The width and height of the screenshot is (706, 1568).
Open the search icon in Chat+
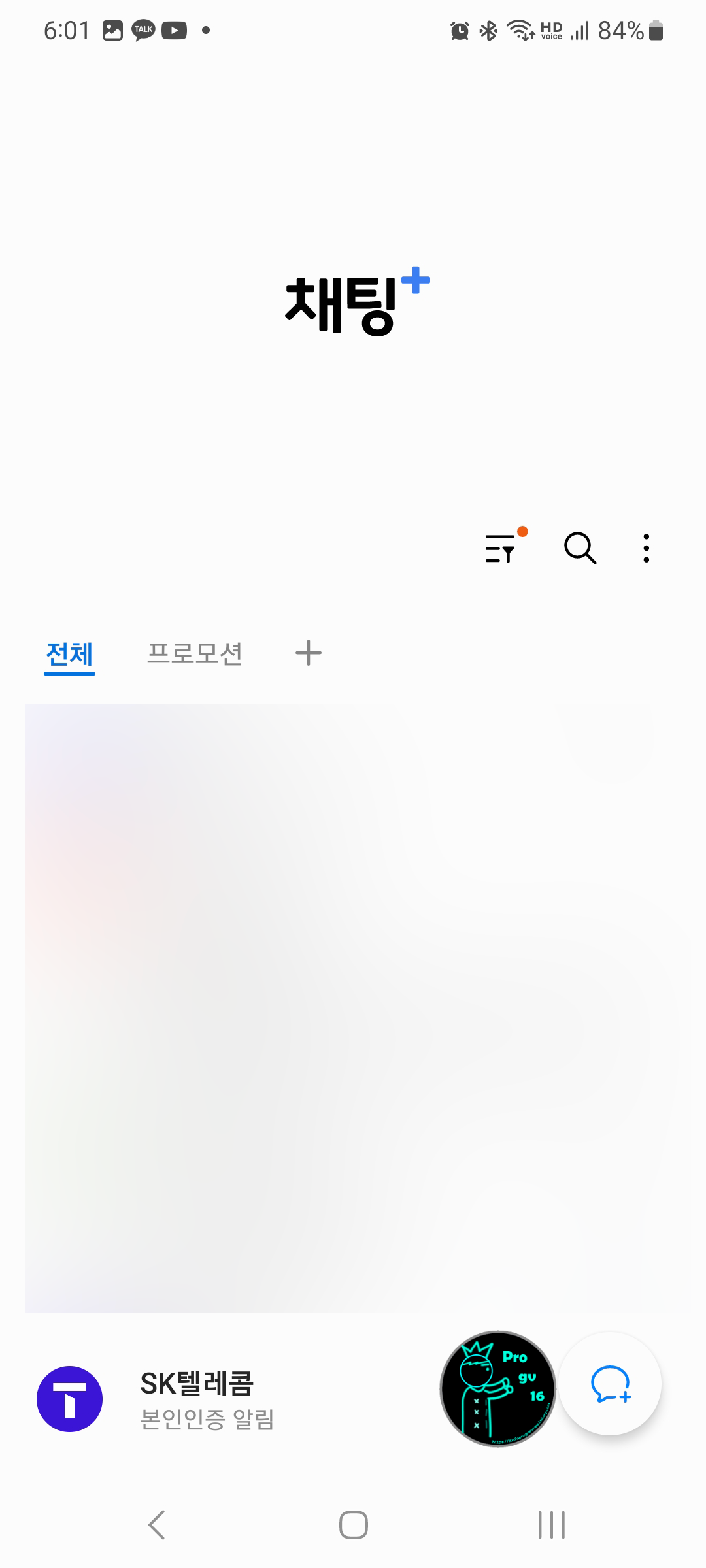(x=579, y=549)
